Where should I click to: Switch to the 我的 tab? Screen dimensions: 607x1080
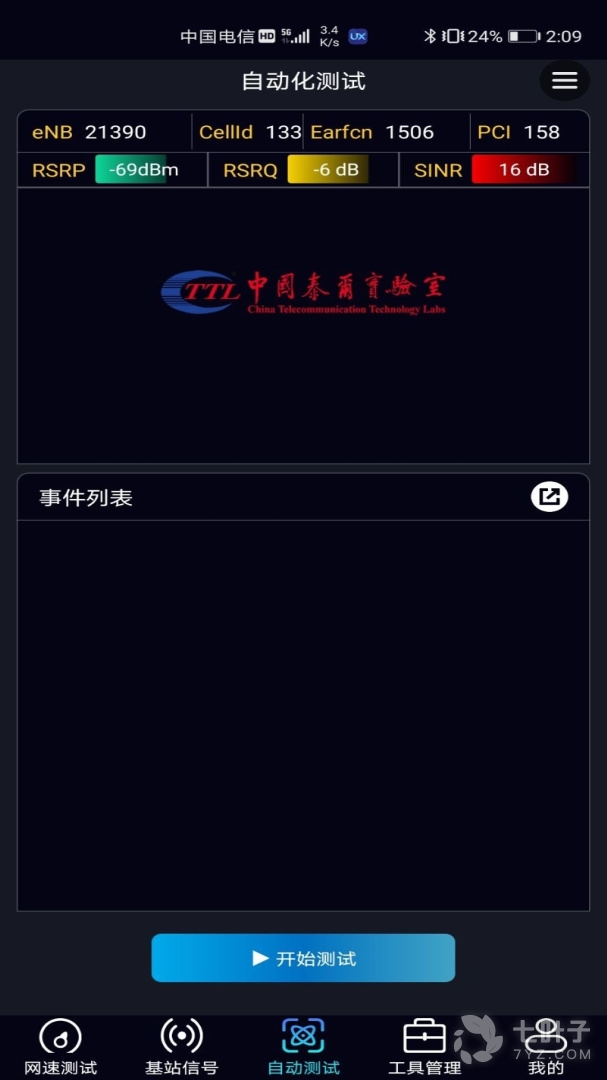click(546, 1046)
